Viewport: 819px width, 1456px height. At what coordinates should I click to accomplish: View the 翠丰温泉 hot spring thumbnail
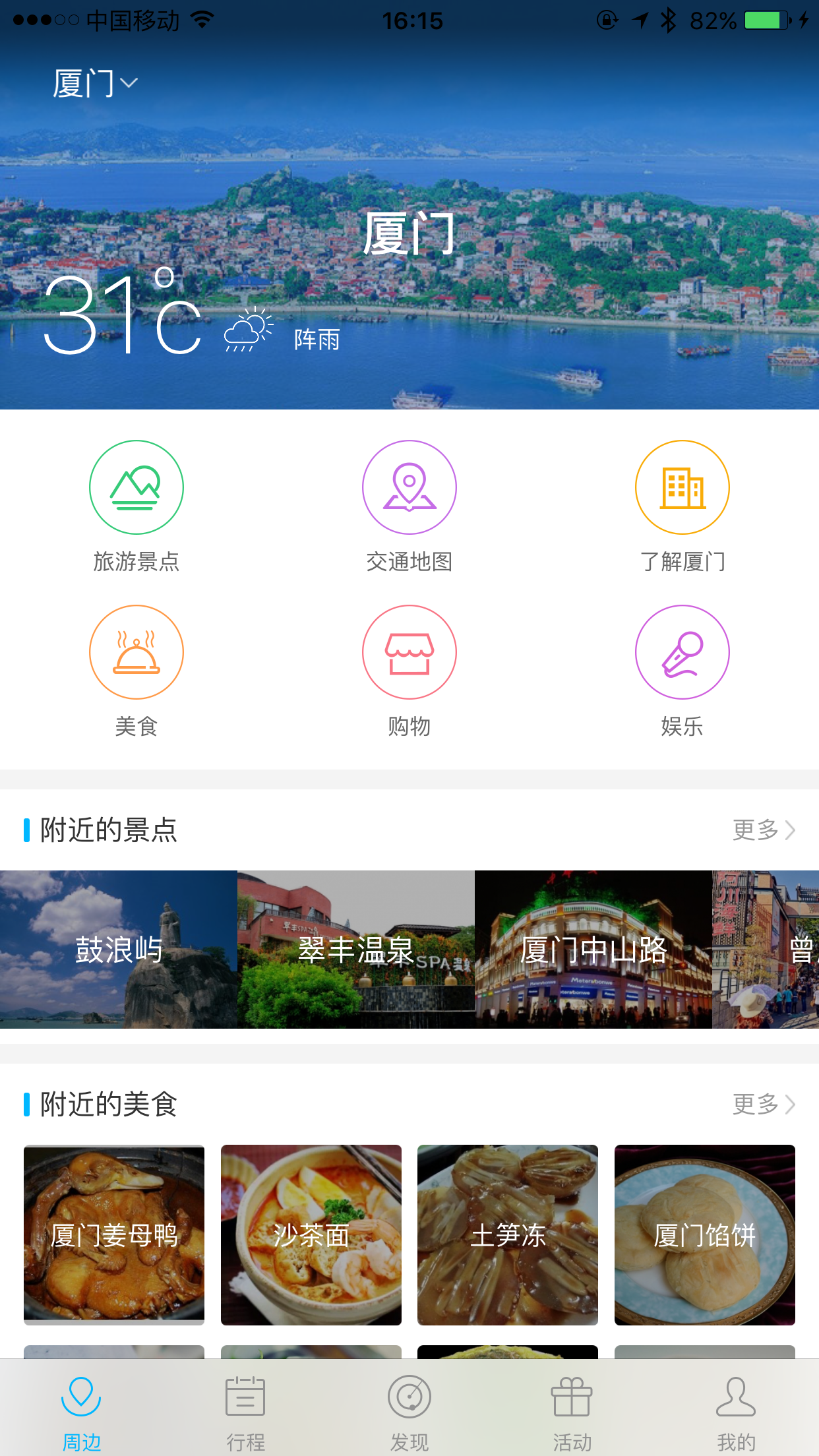355,950
